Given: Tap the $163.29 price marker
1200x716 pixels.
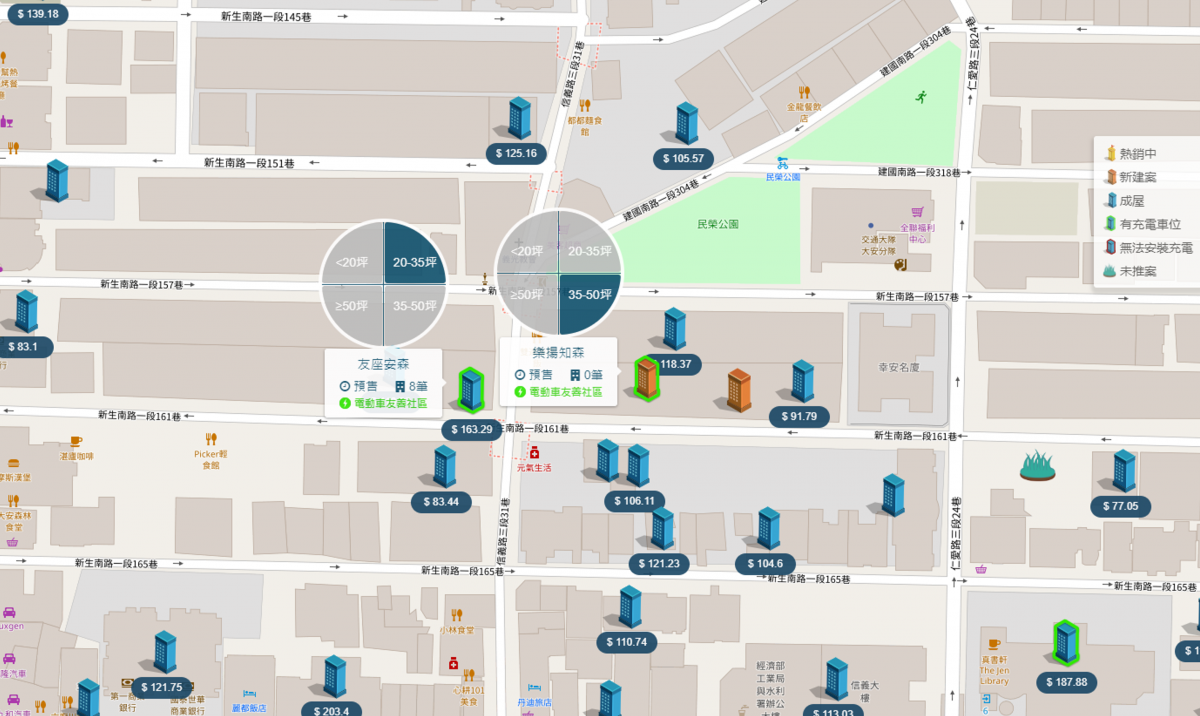Looking at the screenshot, I should pos(471,430).
